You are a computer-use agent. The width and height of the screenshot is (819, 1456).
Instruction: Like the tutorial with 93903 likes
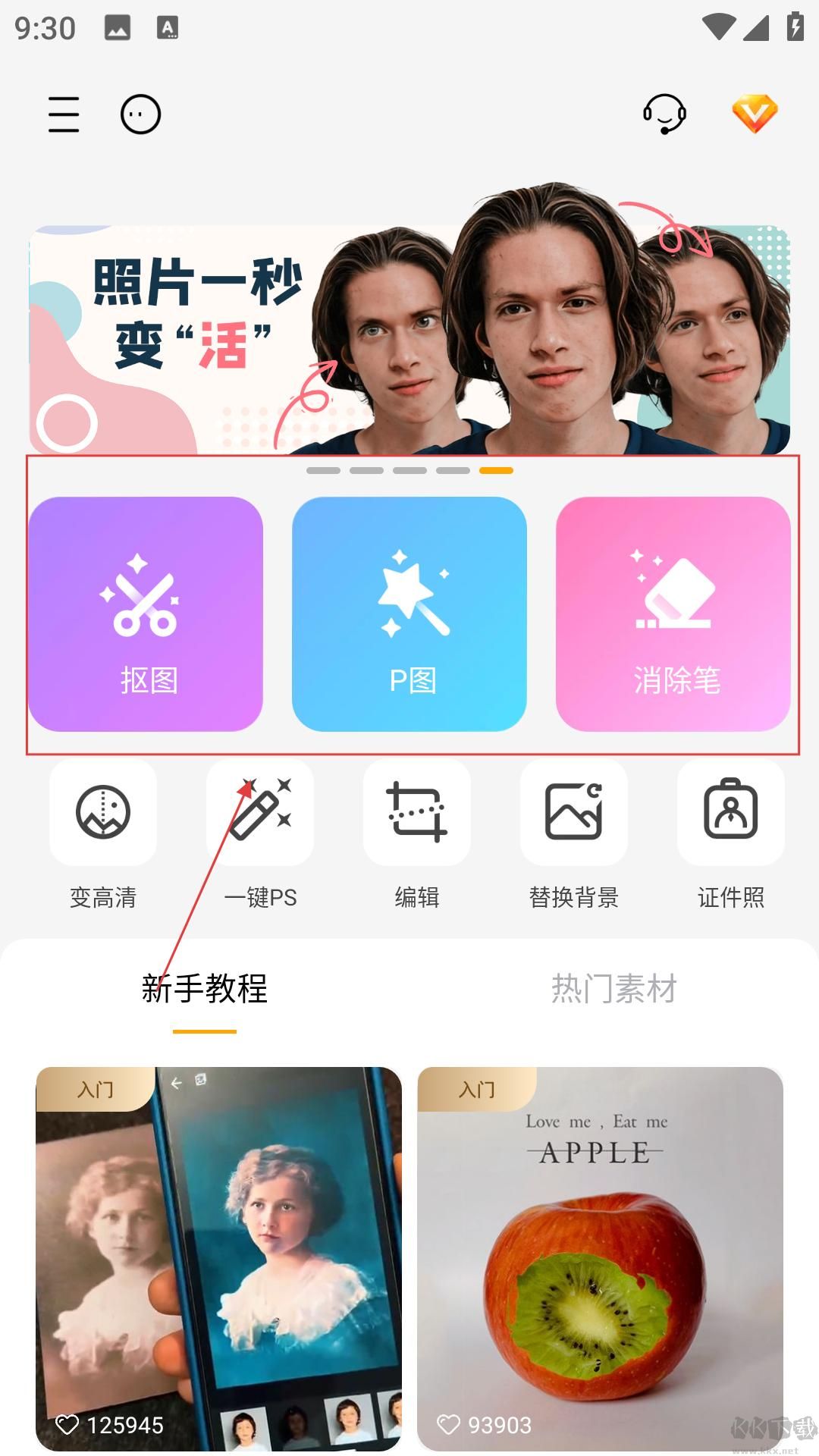(x=449, y=1425)
